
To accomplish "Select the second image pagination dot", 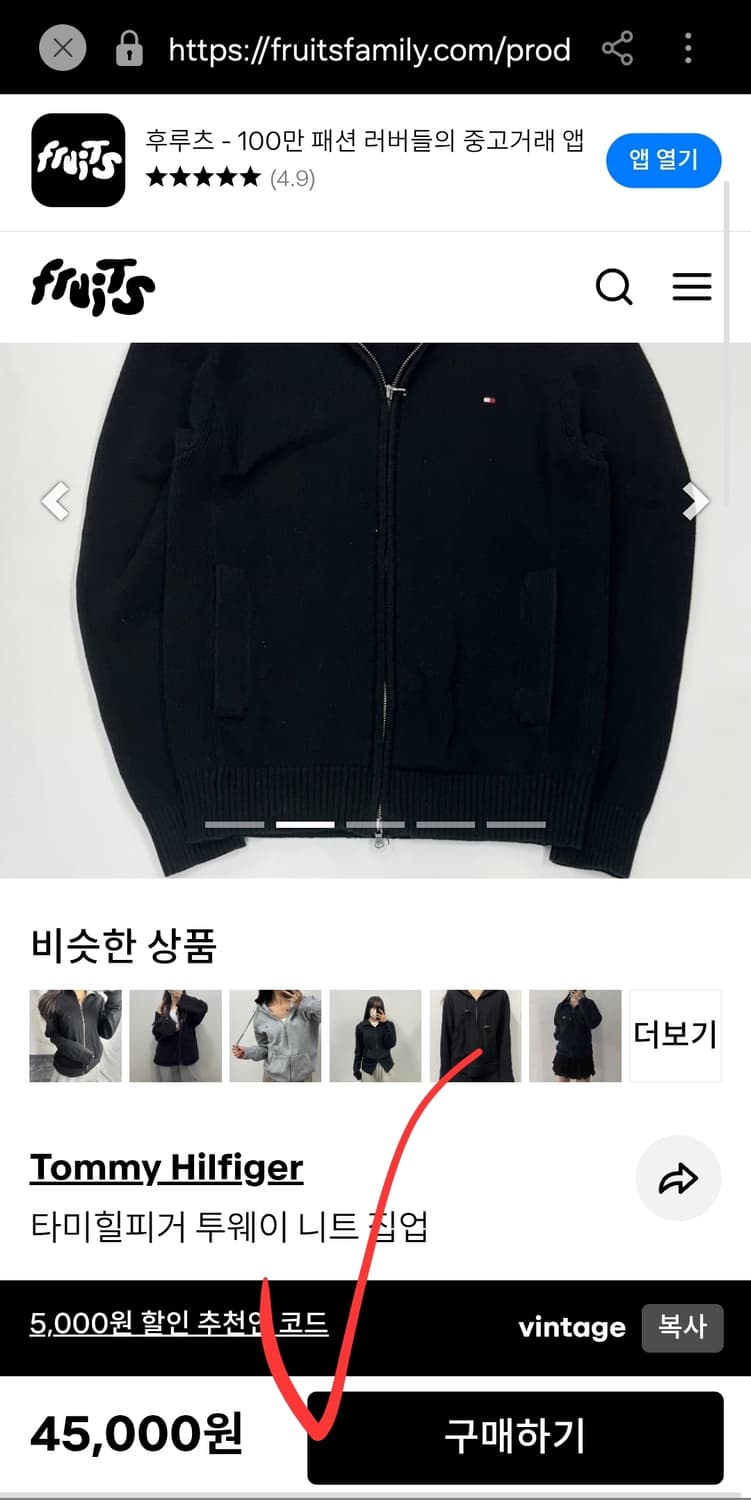I will coord(303,823).
